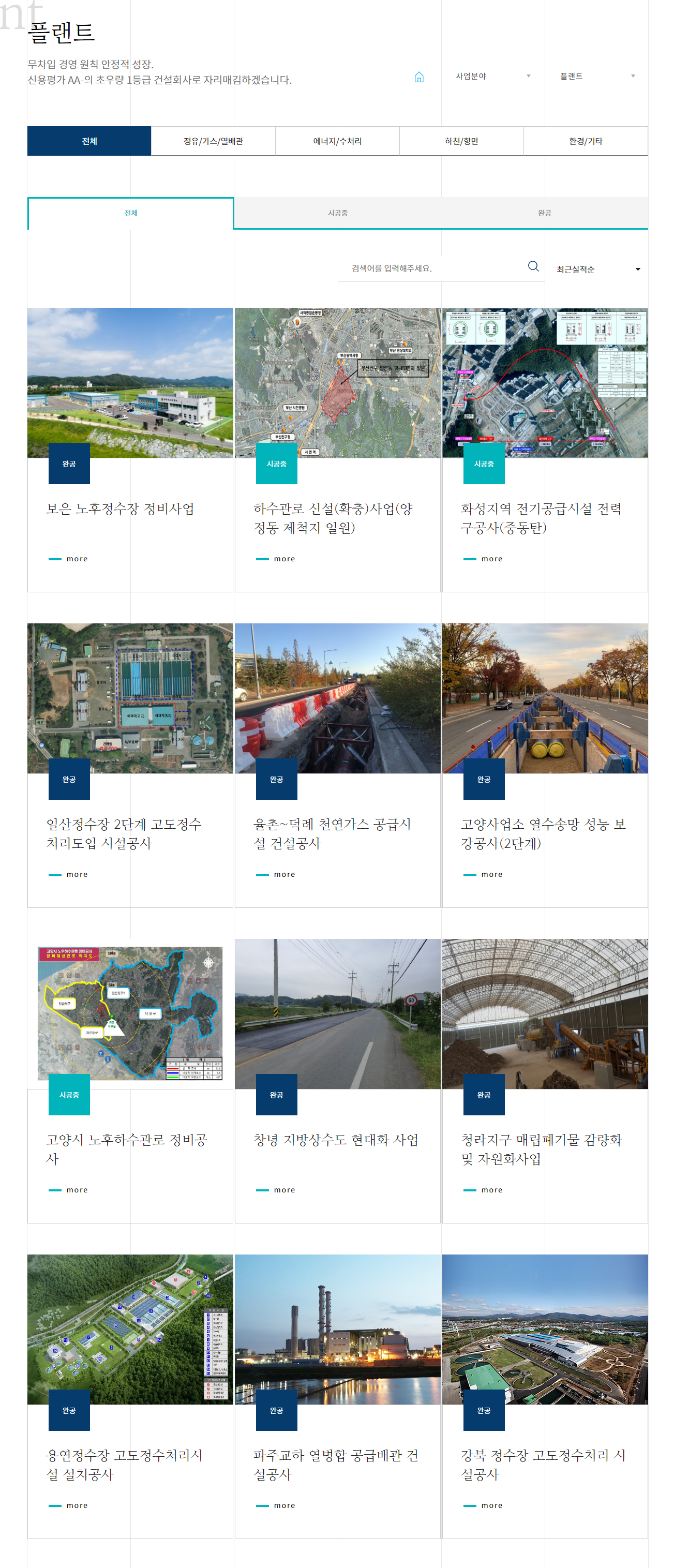Switch to the 환경/기타 tab
The height and width of the screenshot is (1568, 674).
tap(585, 141)
